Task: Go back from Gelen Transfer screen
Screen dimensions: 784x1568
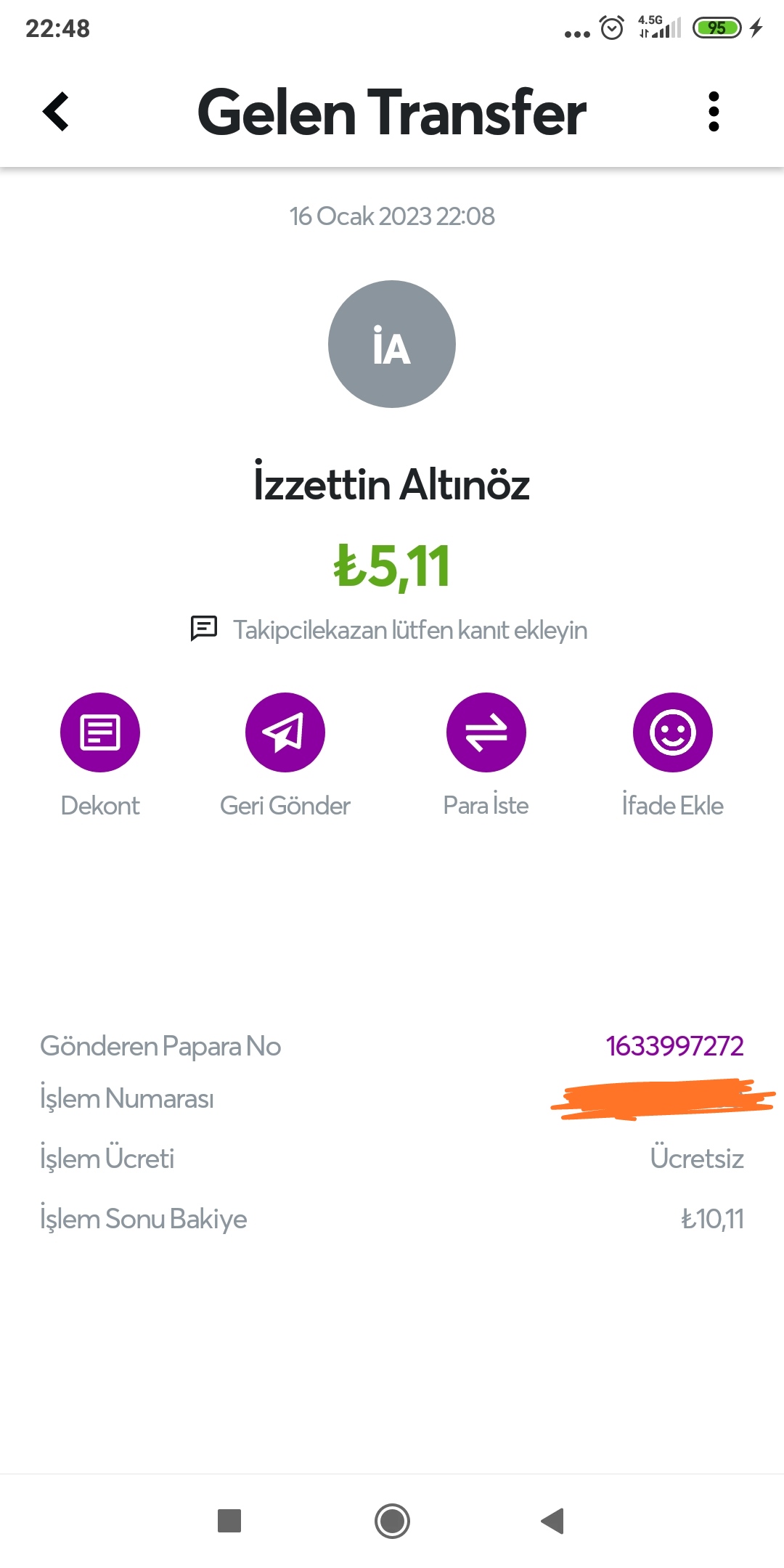Action: pyautogui.click(x=56, y=112)
